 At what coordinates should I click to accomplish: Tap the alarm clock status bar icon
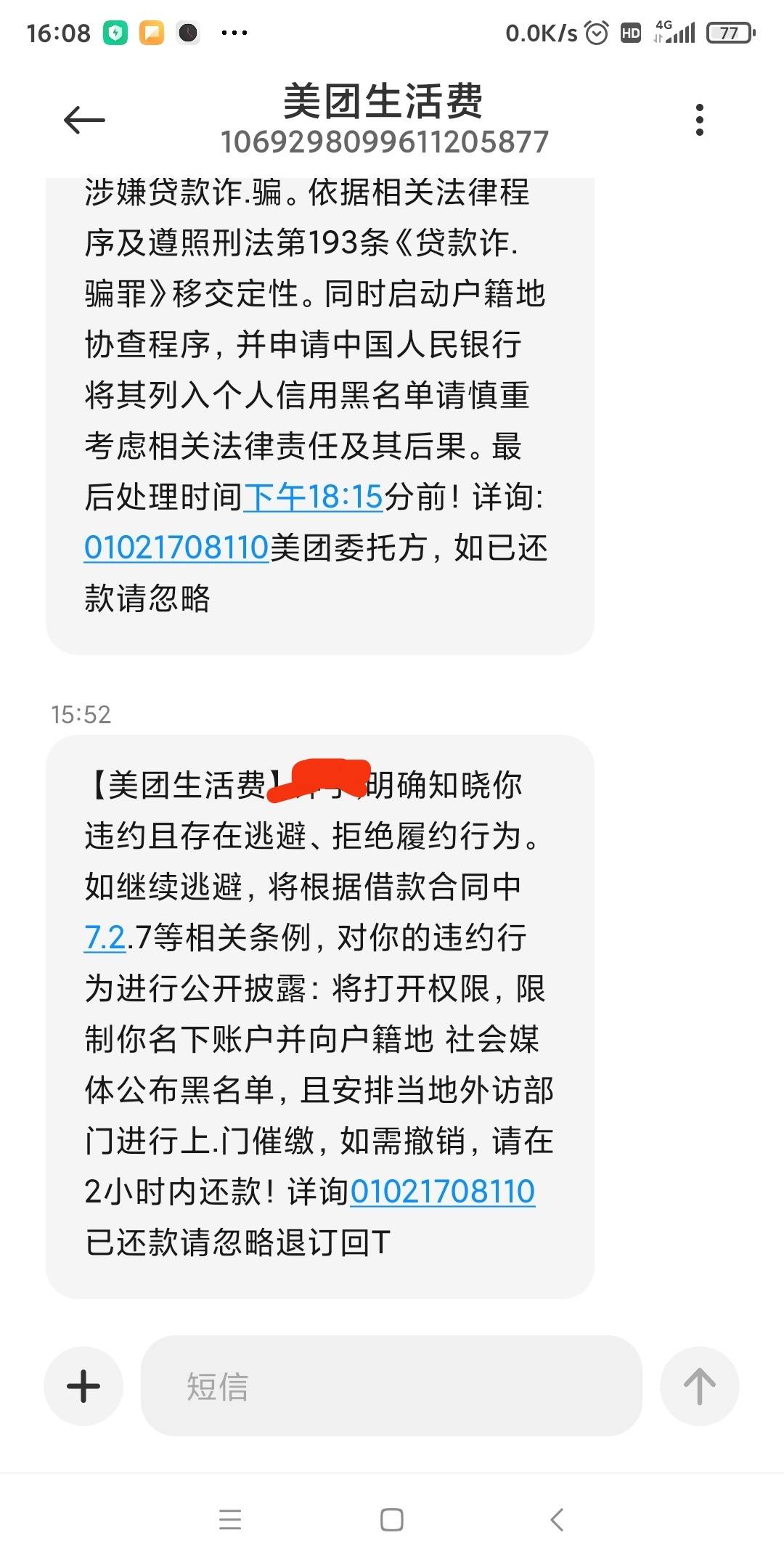(x=596, y=32)
